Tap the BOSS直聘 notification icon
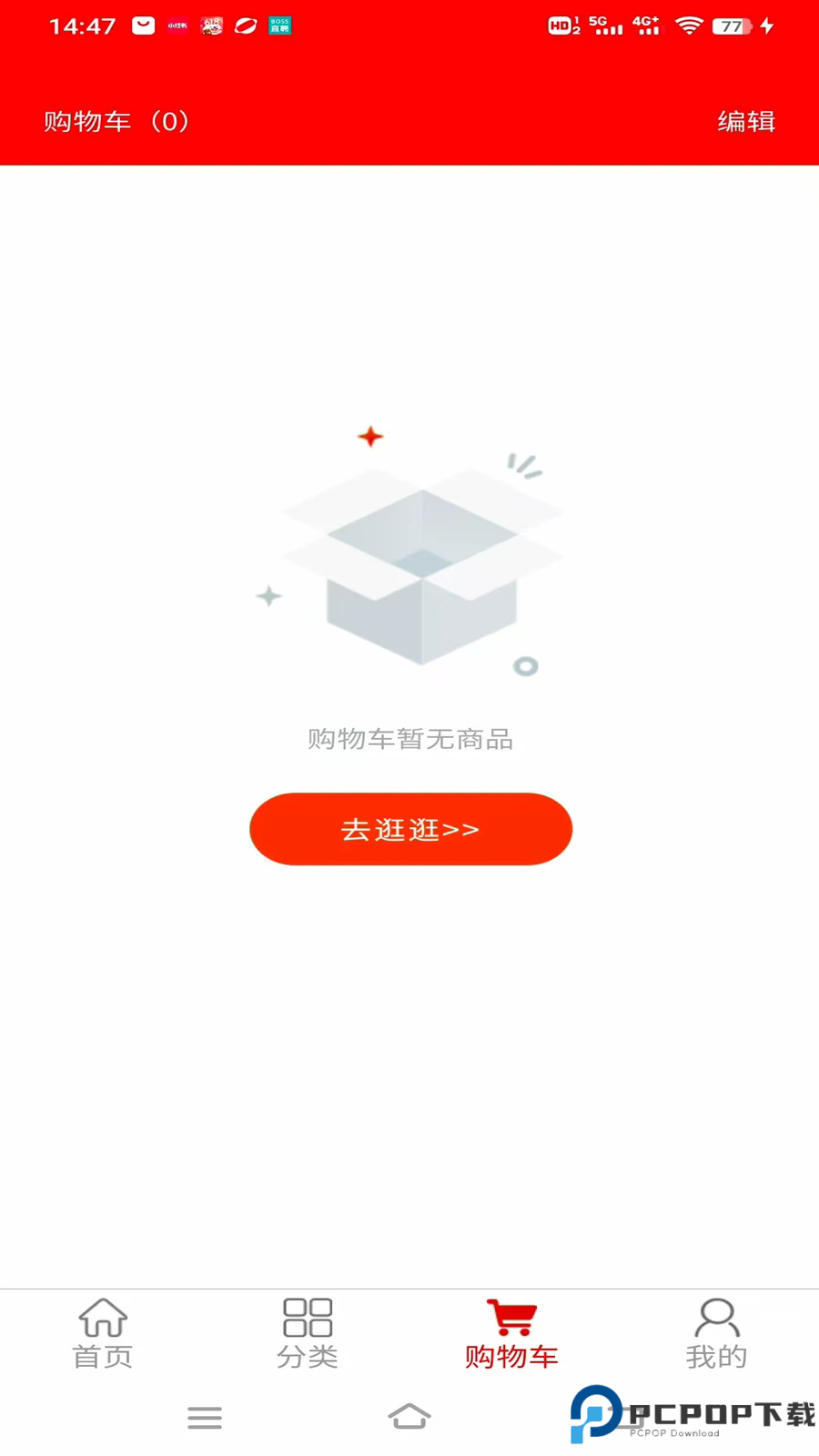Image resolution: width=819 pixels, height=1456 pixels. click(x=278, y=25)
